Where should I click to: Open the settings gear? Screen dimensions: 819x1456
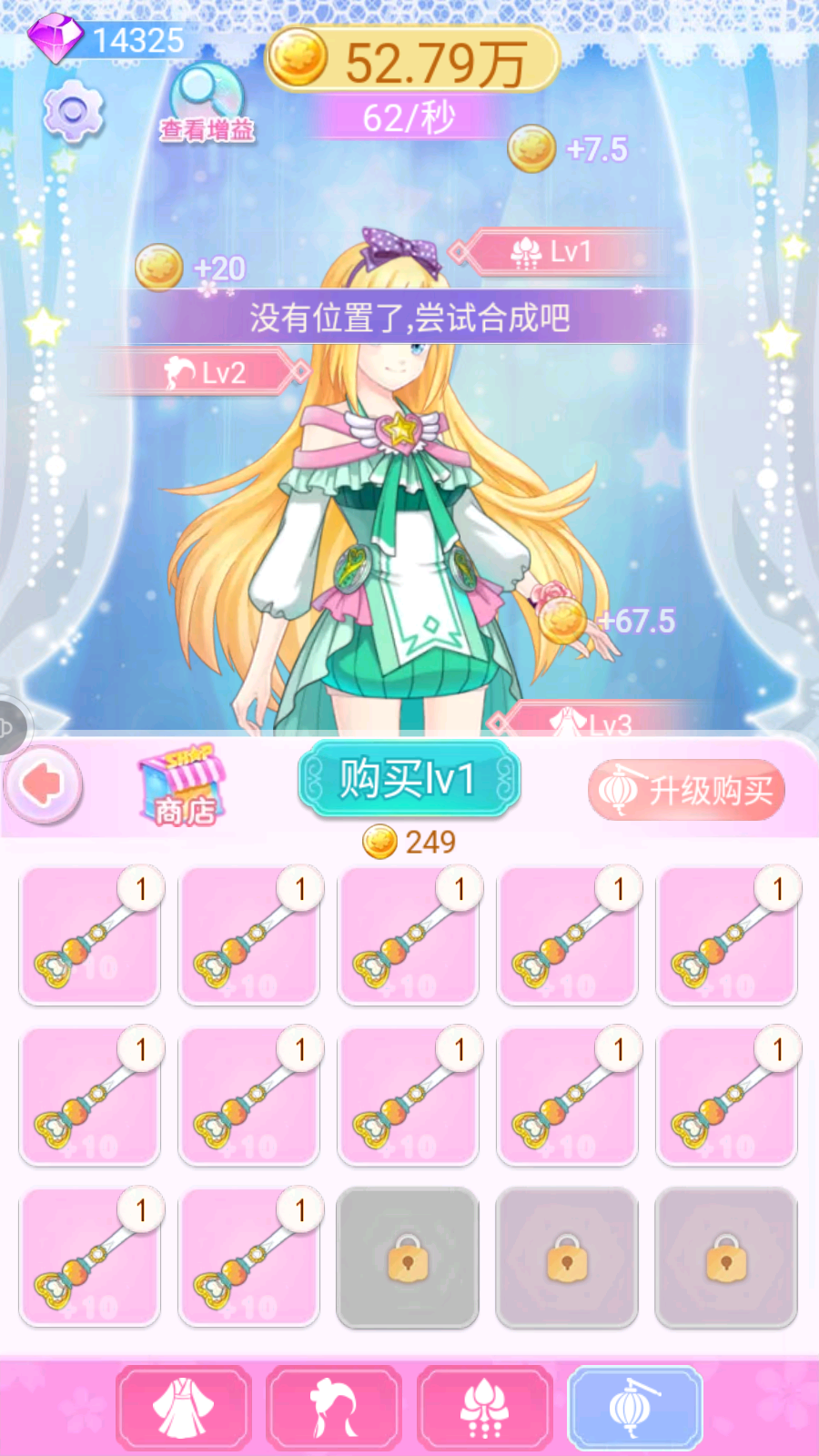73,112
